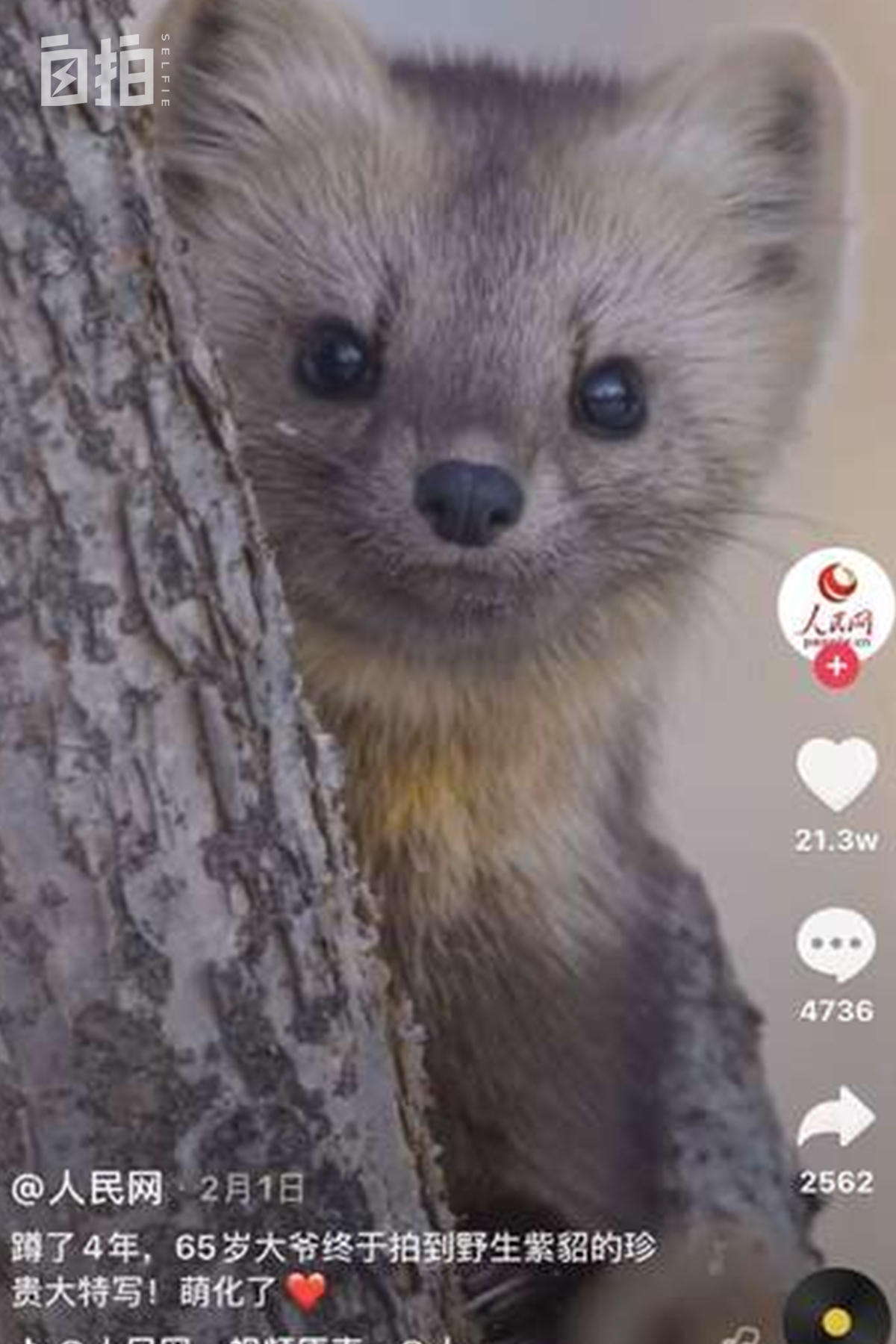The width and height of the screenshot is (896, 1344).
Task: Like this video with the heart icon
Action: 836,773
